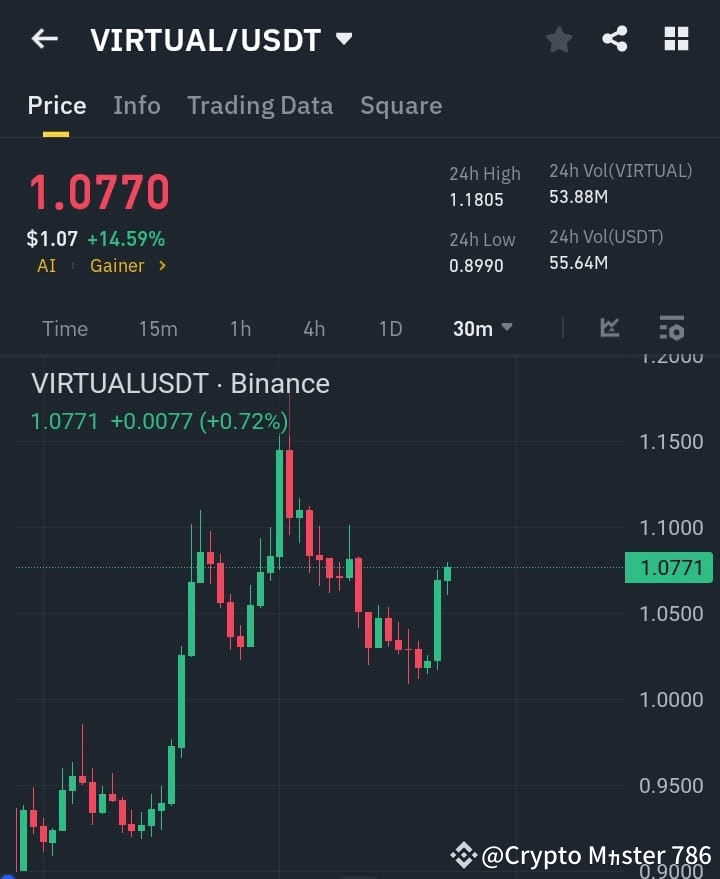Select the Time interval option

pyautogui.click(x=64, y=328)
